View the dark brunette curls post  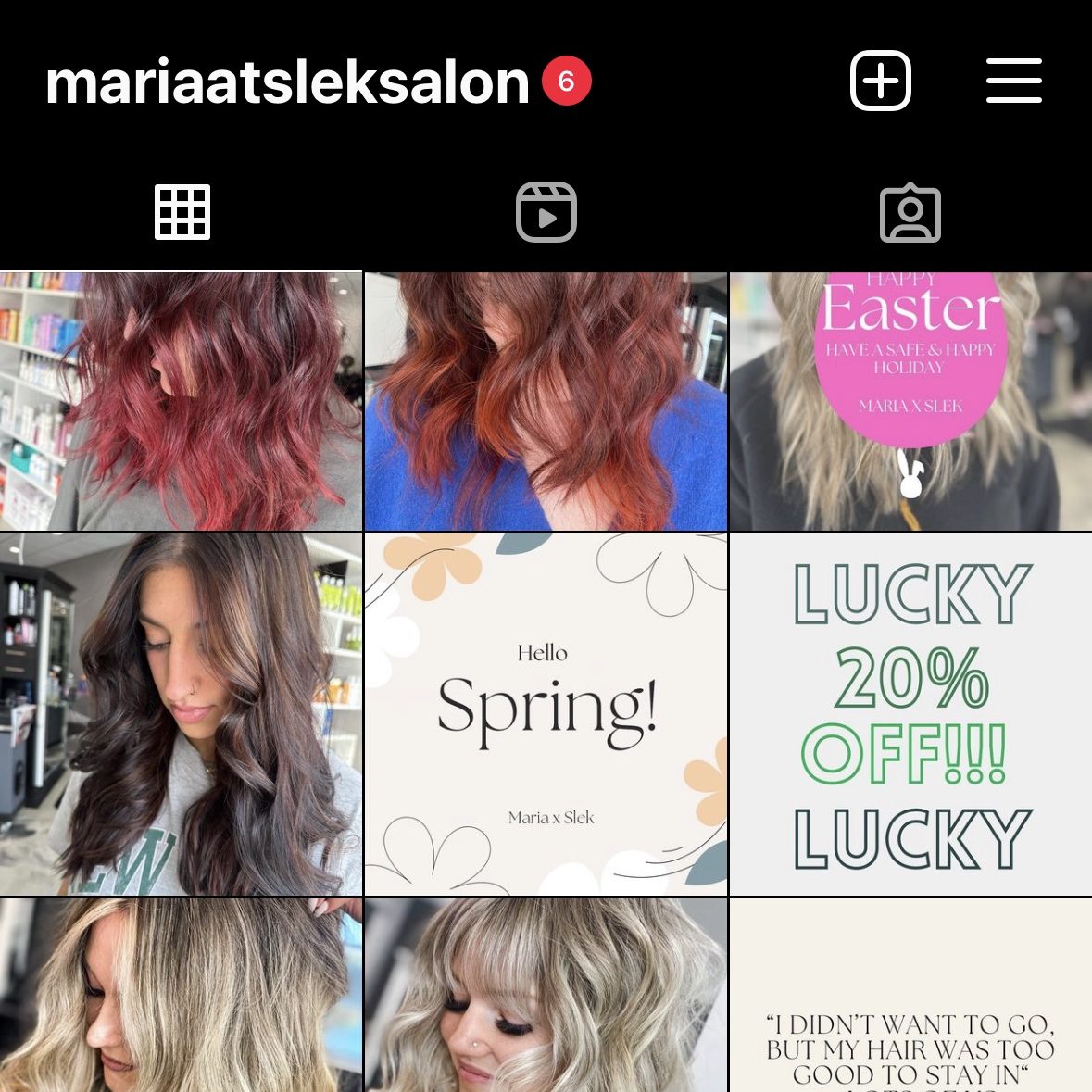point(181,714)
